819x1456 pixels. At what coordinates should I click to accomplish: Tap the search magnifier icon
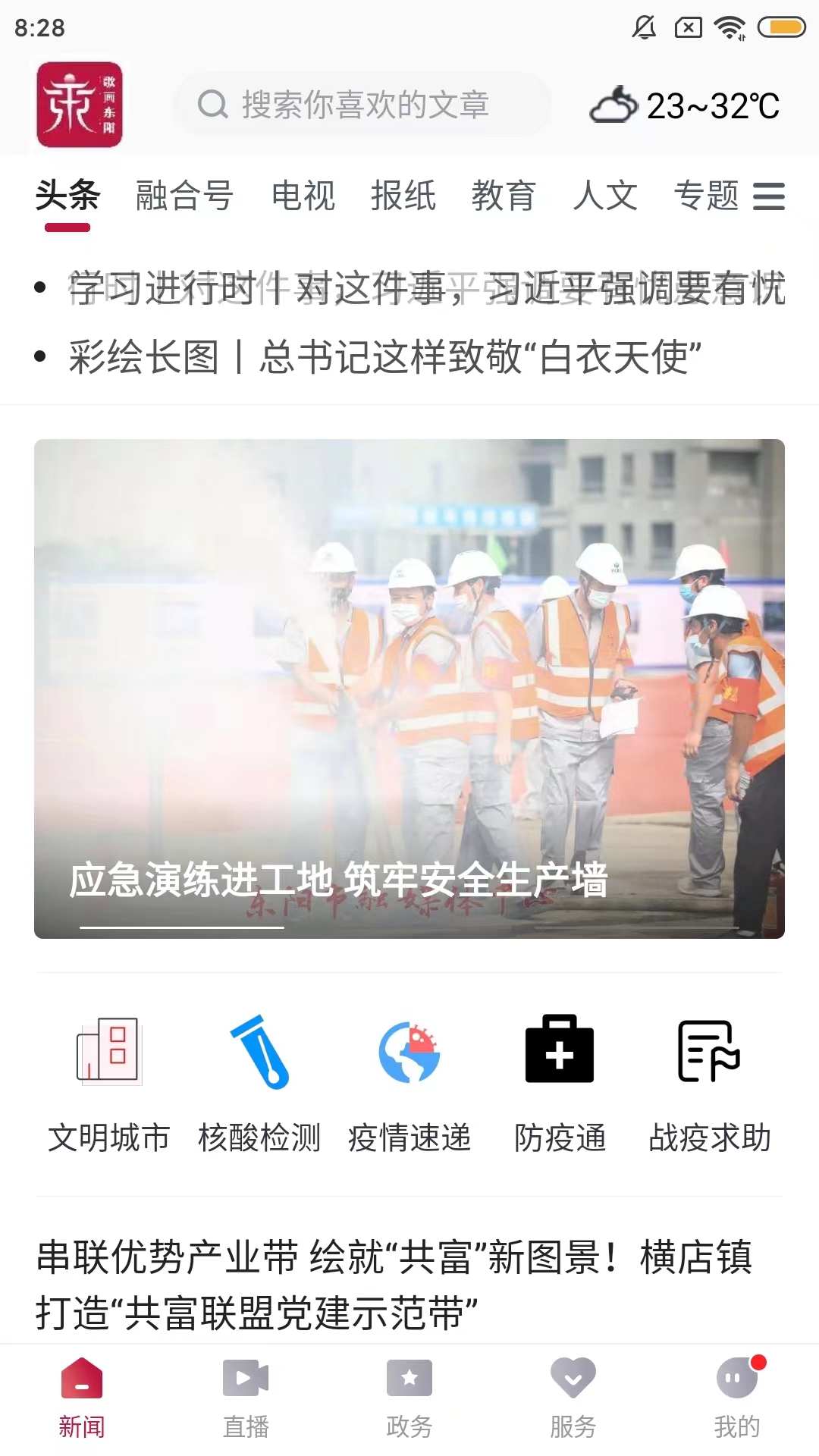tap(213, 105)
